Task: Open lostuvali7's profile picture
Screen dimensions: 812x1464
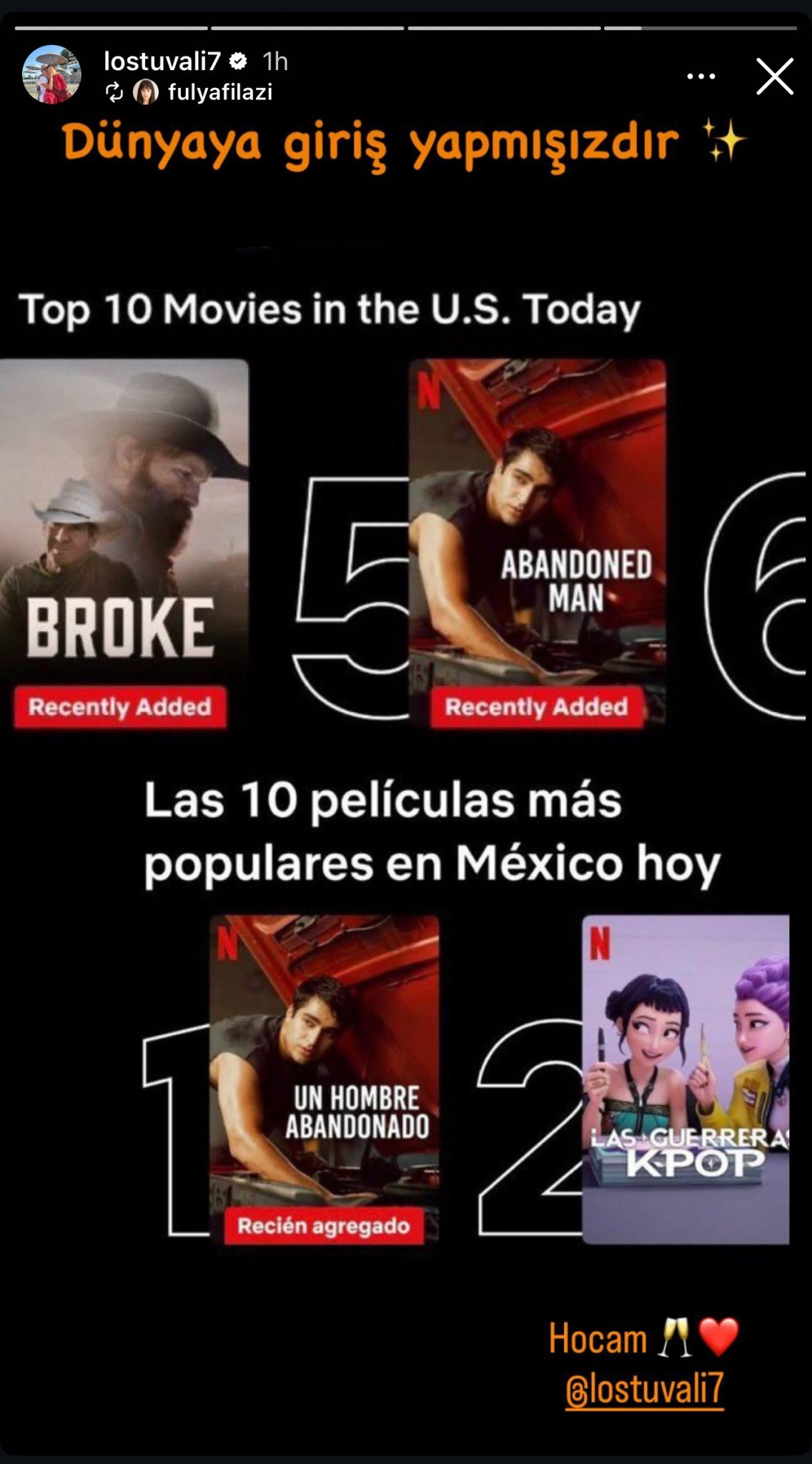Action: (x=51, y=74)
